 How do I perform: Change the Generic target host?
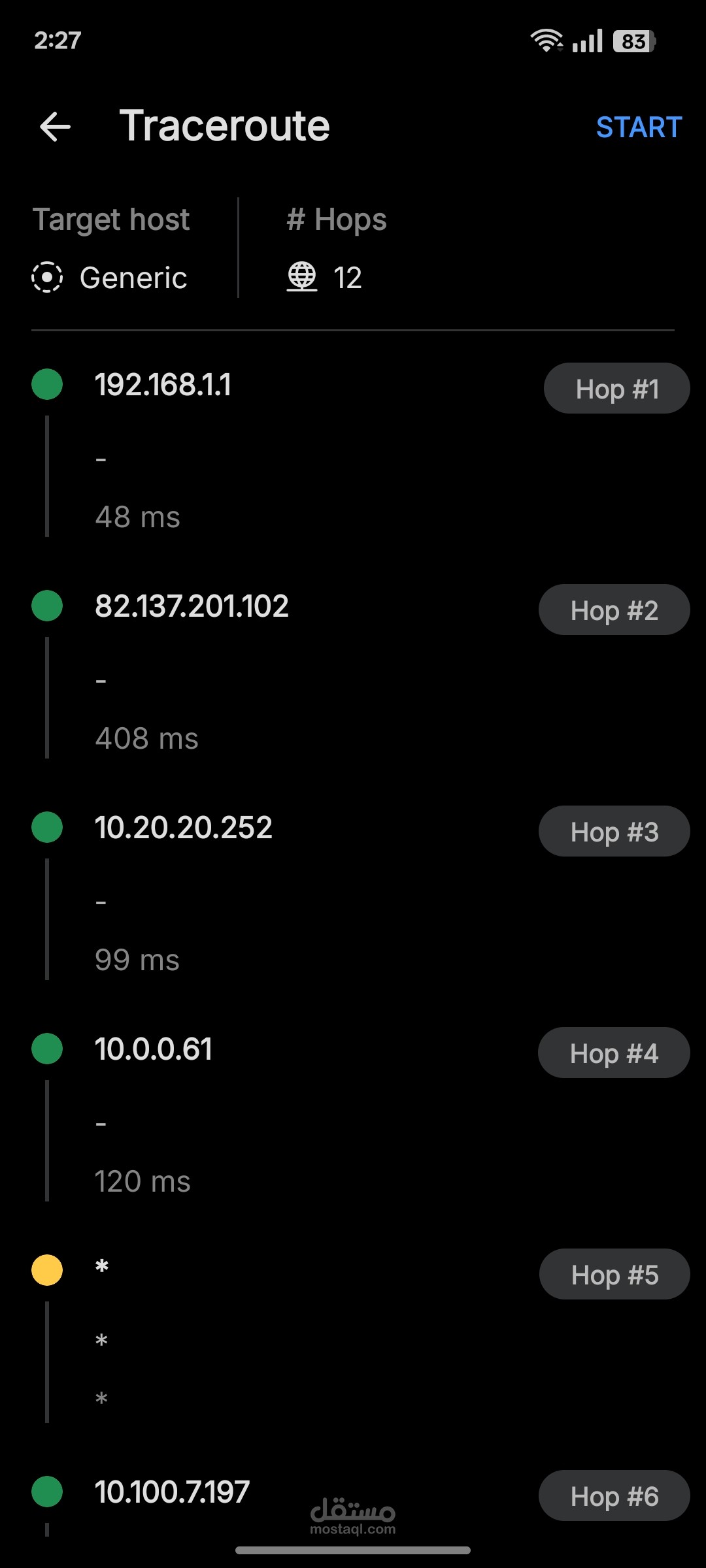click(x=110, y=278)
